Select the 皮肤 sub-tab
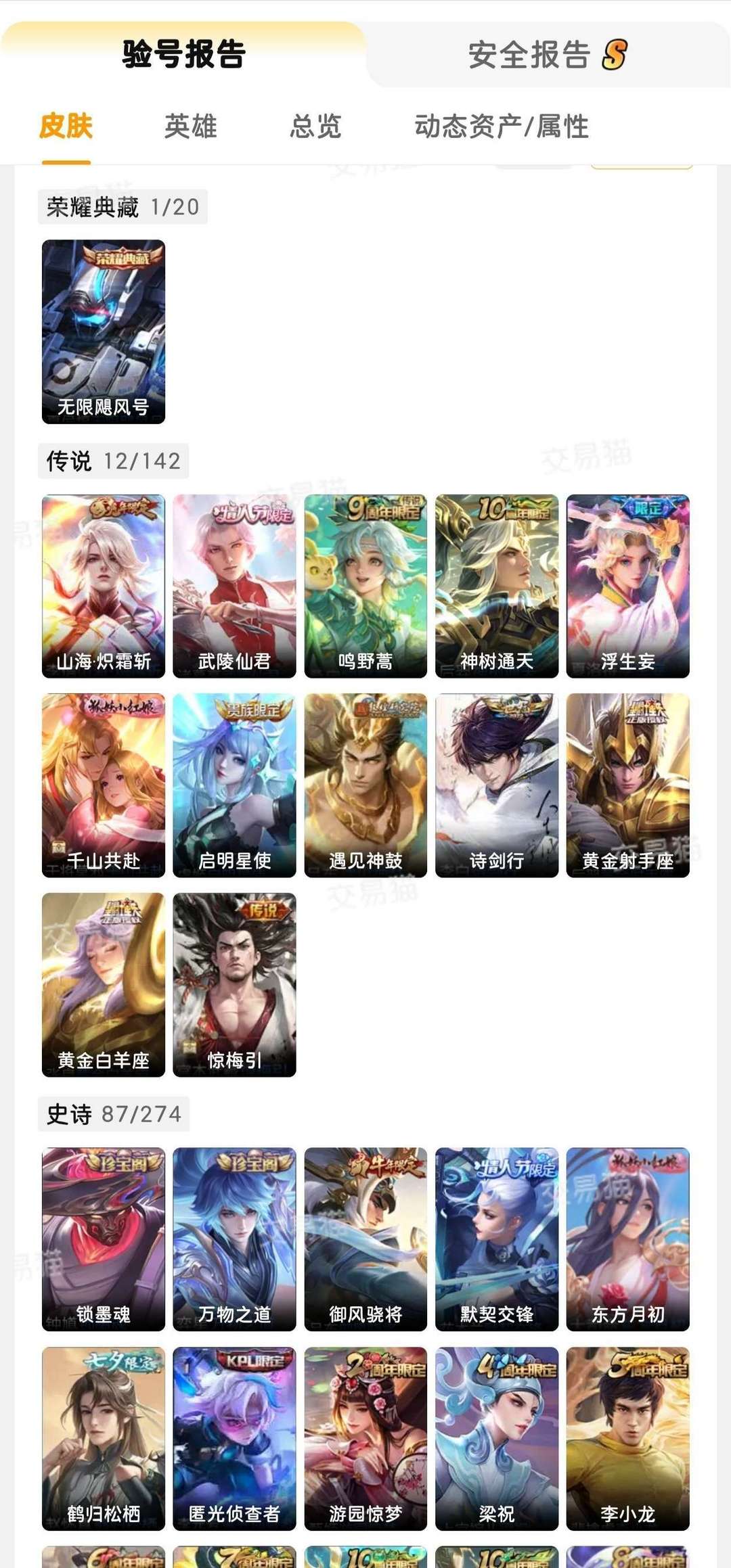Image resolution: width=731 pixels, height=1568 pixels. click(x=66, y=126)
